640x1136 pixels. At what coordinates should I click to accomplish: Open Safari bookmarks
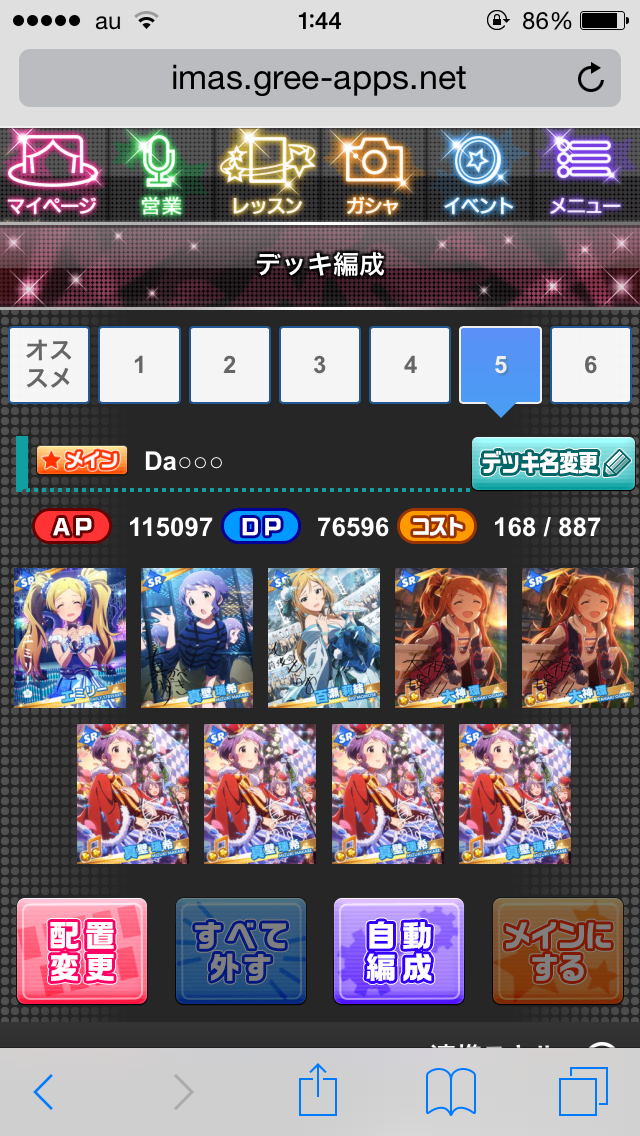tap(451, 1092)
